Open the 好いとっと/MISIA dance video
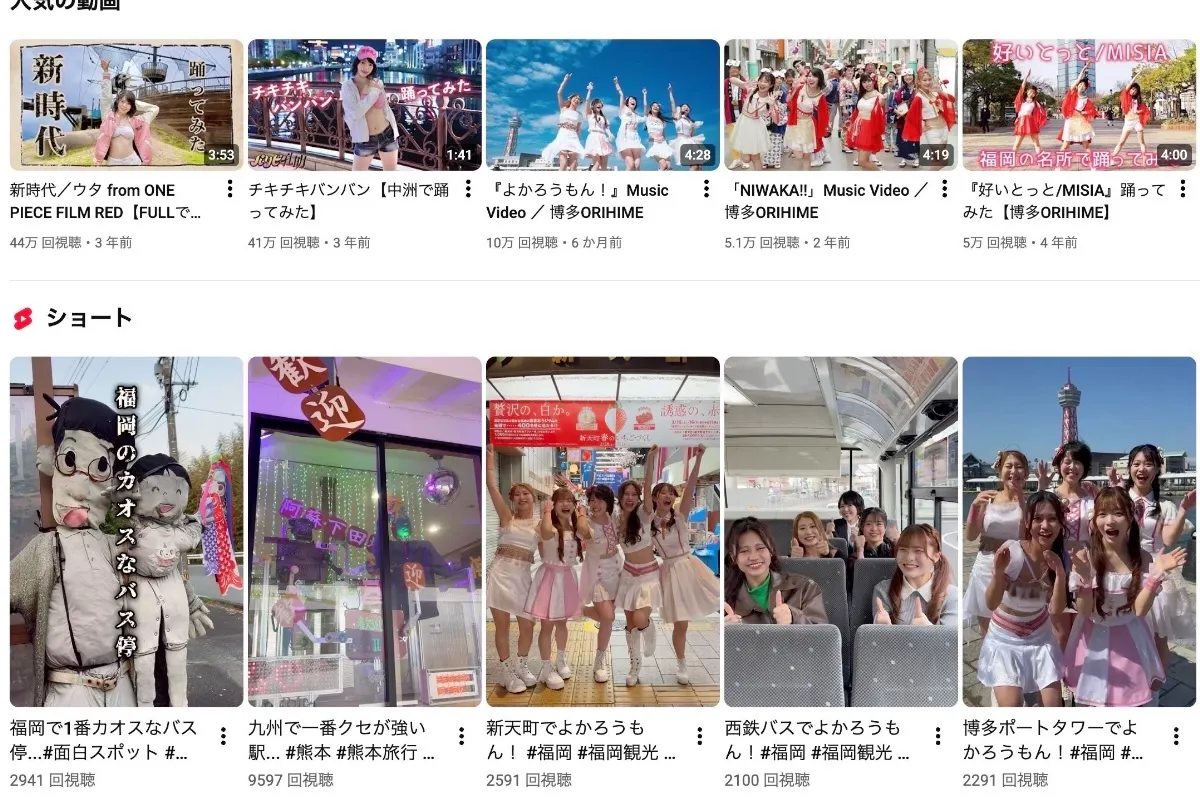 (x=1079, y=105)
